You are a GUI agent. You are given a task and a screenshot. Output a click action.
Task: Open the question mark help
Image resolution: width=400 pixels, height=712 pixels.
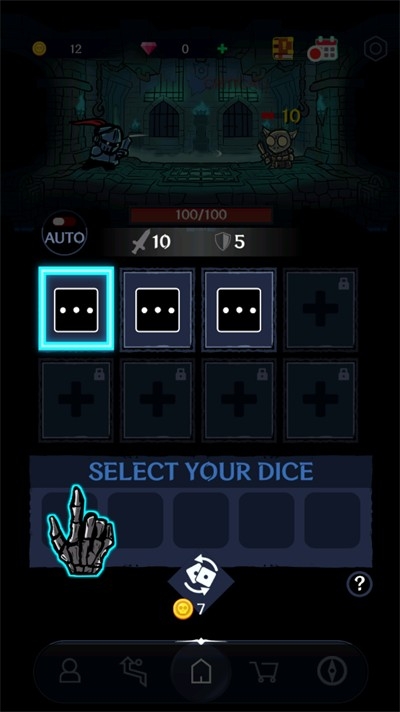click(x=360, y=584)
